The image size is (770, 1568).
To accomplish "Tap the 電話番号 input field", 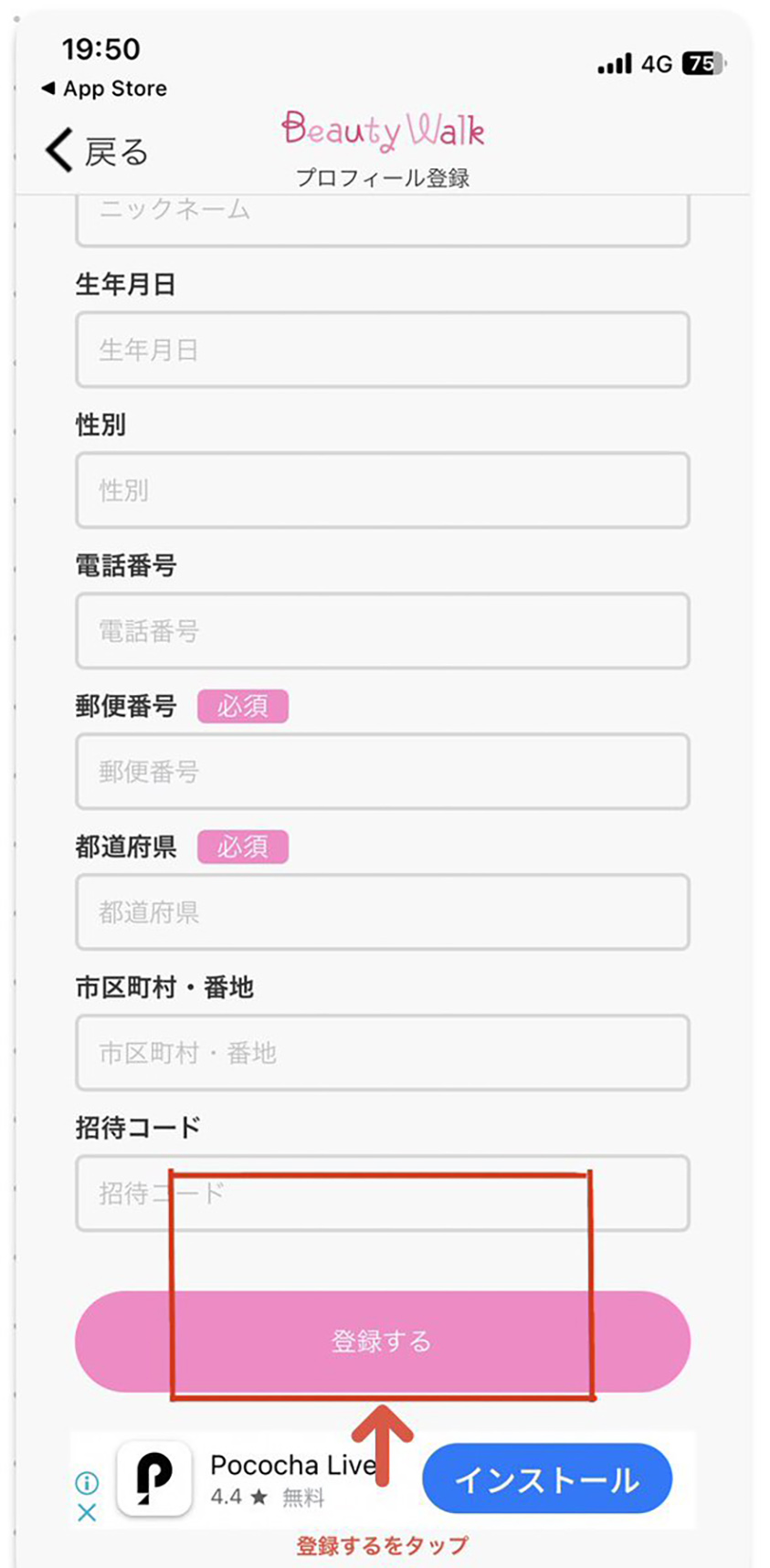I will 382,631.
